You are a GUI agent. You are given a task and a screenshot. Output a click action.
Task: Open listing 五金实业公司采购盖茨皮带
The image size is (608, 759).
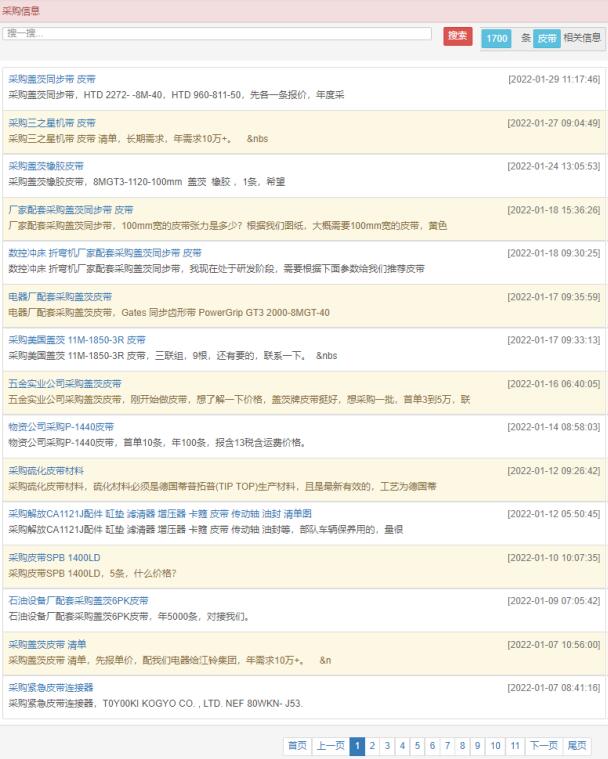[65, 383]
